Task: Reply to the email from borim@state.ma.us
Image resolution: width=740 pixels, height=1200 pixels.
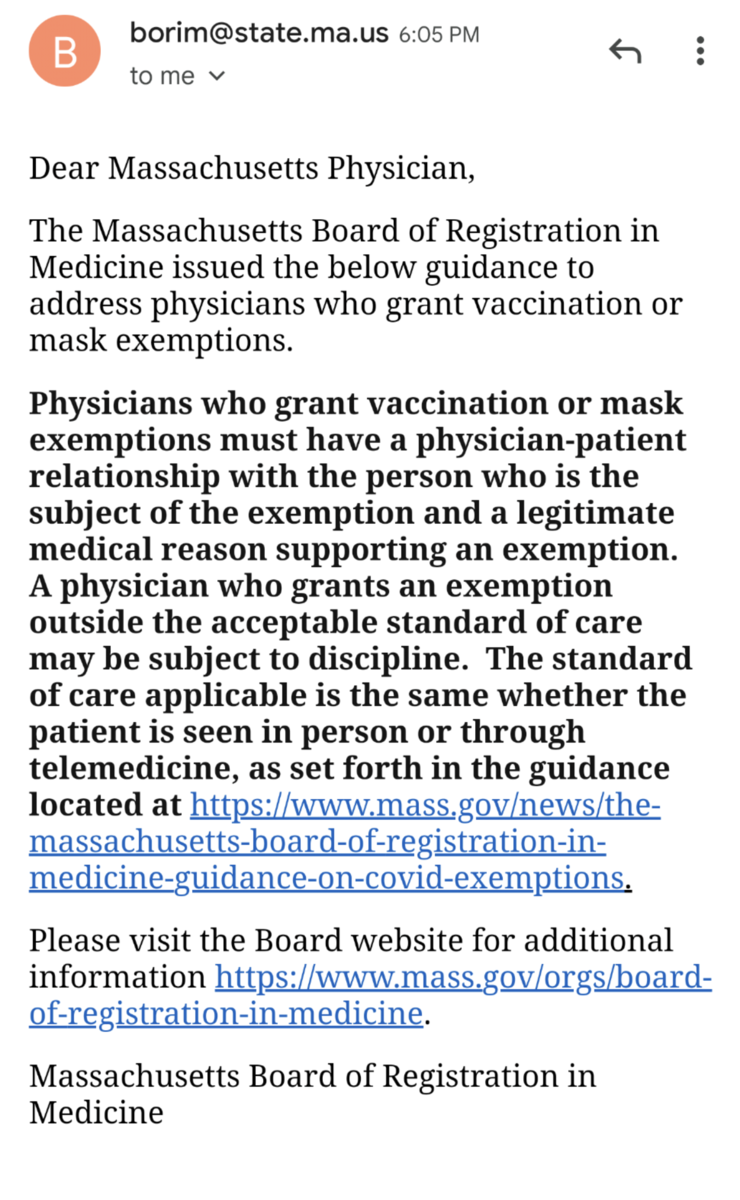Action: coord(625,51)
